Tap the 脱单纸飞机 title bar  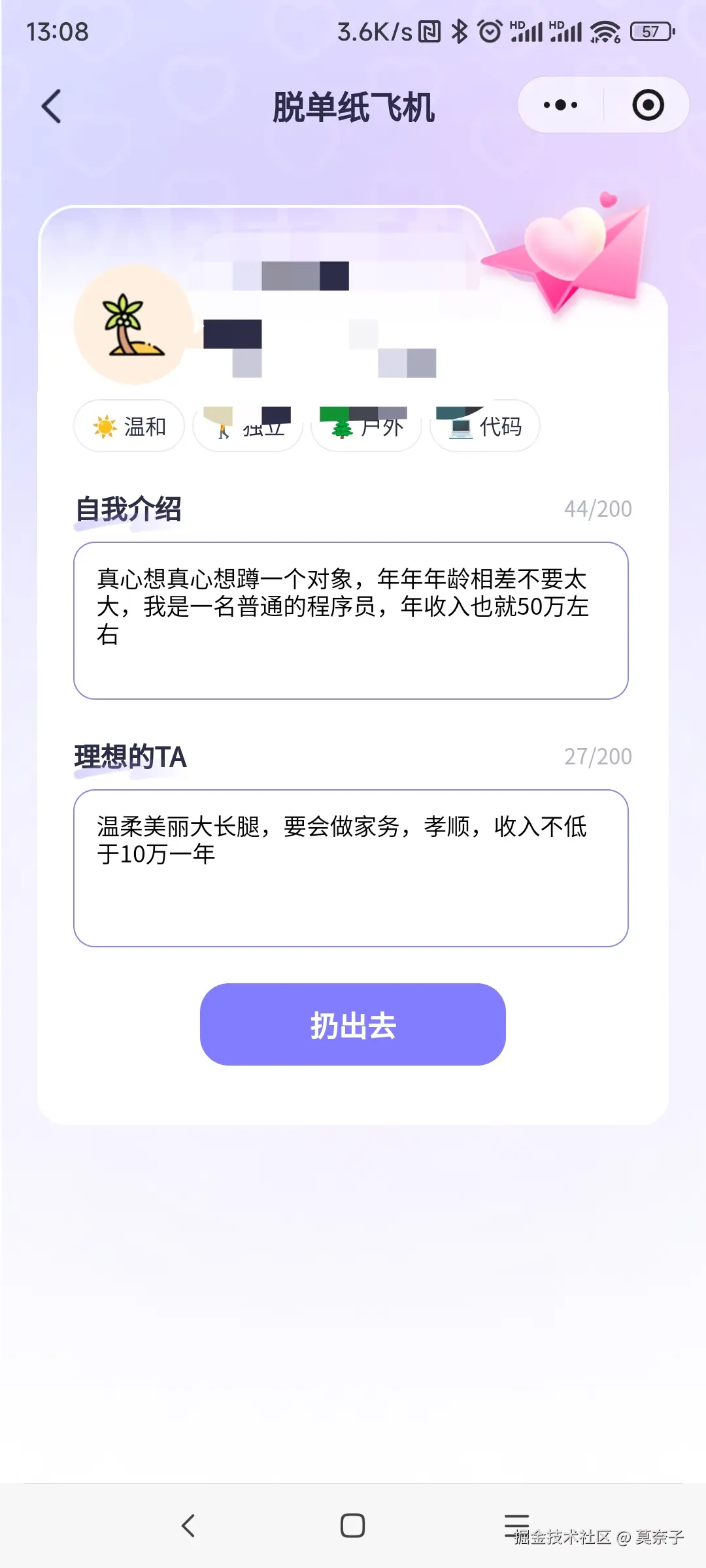[x=353, y=108]
